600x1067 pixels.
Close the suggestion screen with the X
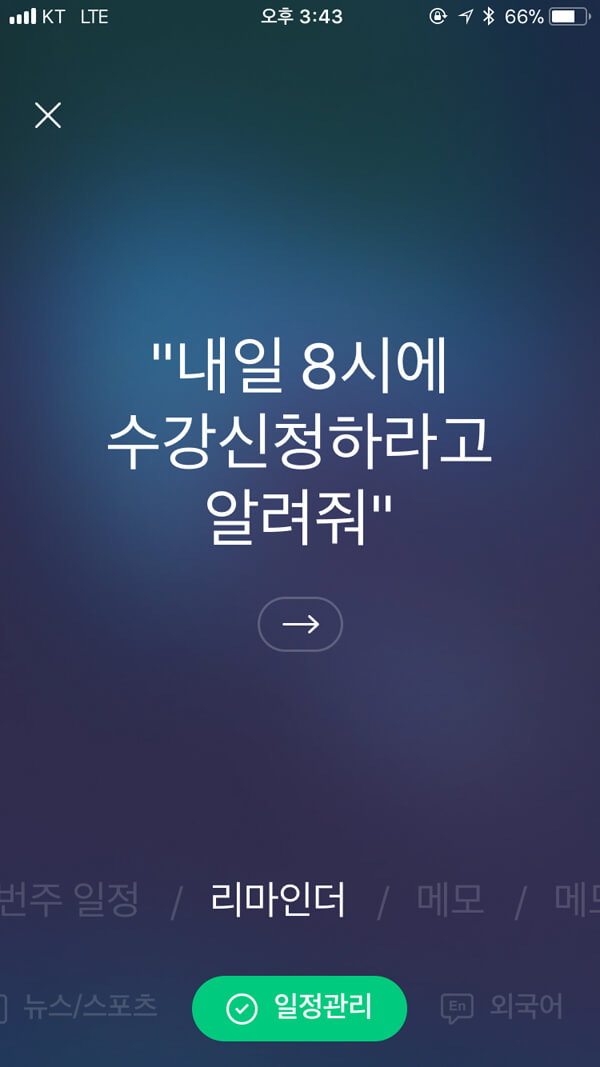(x=48, y=116)
